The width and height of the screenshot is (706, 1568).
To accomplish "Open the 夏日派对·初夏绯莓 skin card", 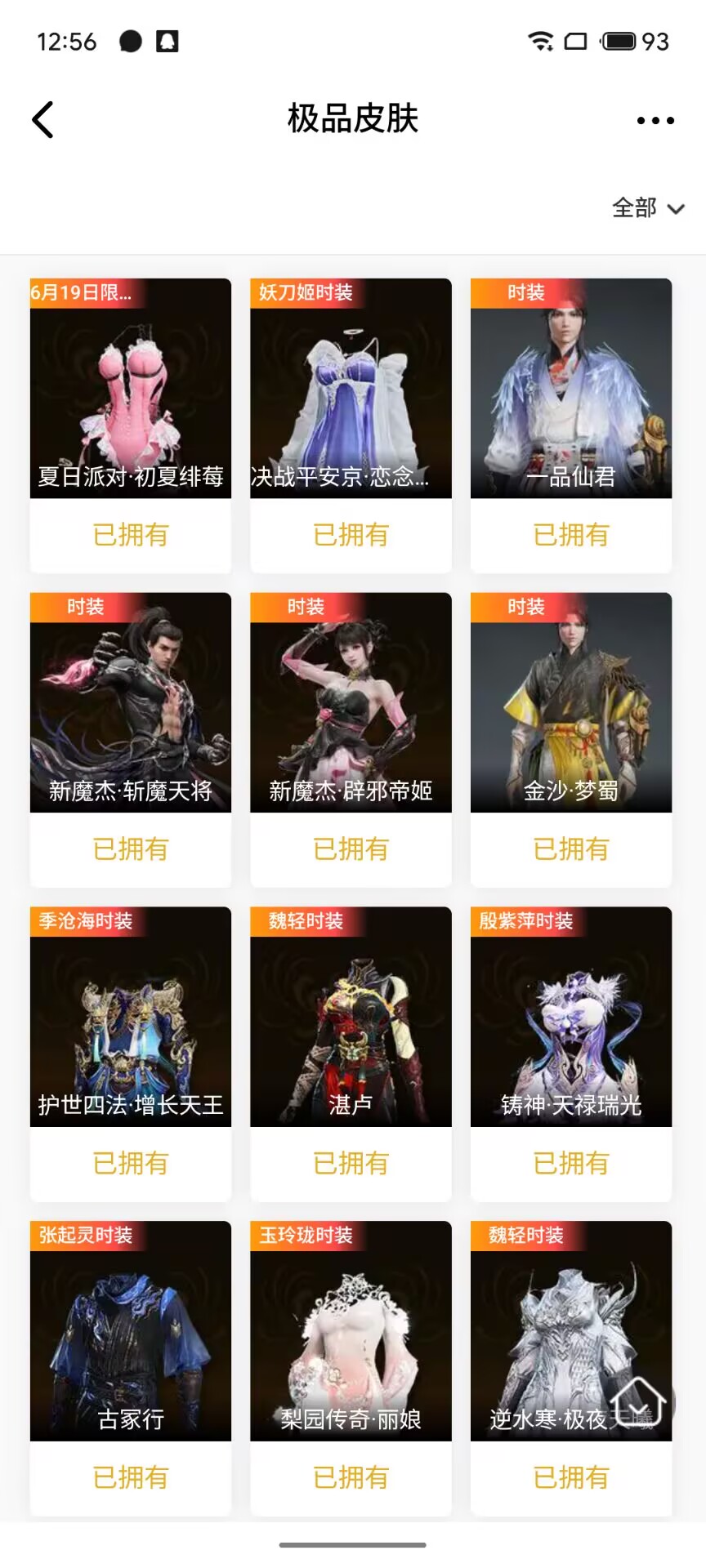I will click(x=131, y=389).
